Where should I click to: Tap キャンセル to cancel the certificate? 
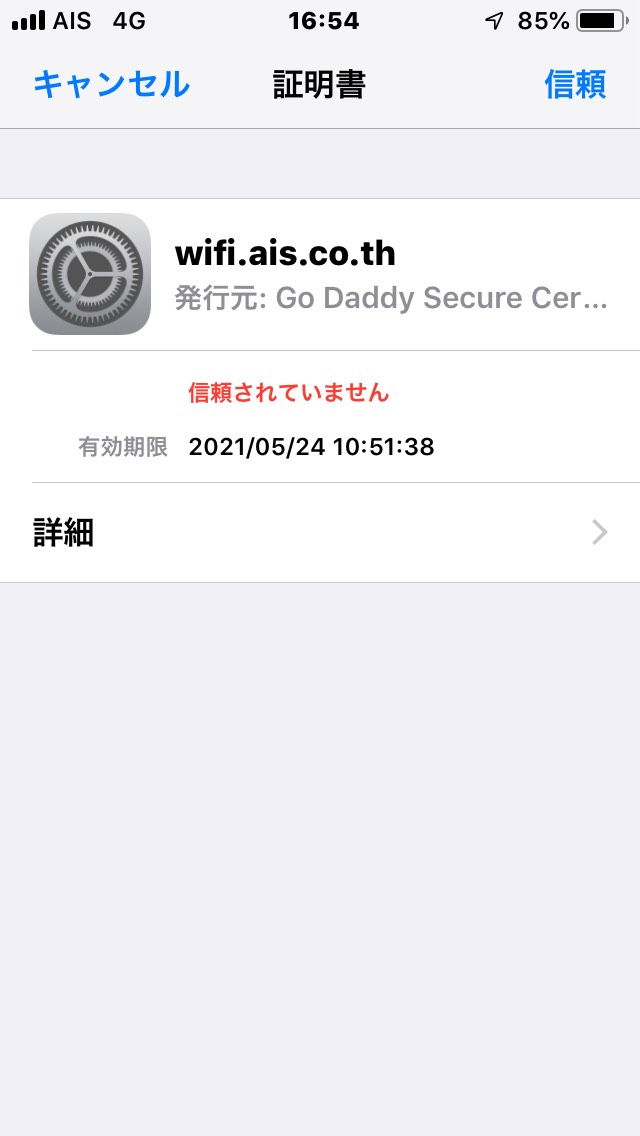tap(112, 84)
